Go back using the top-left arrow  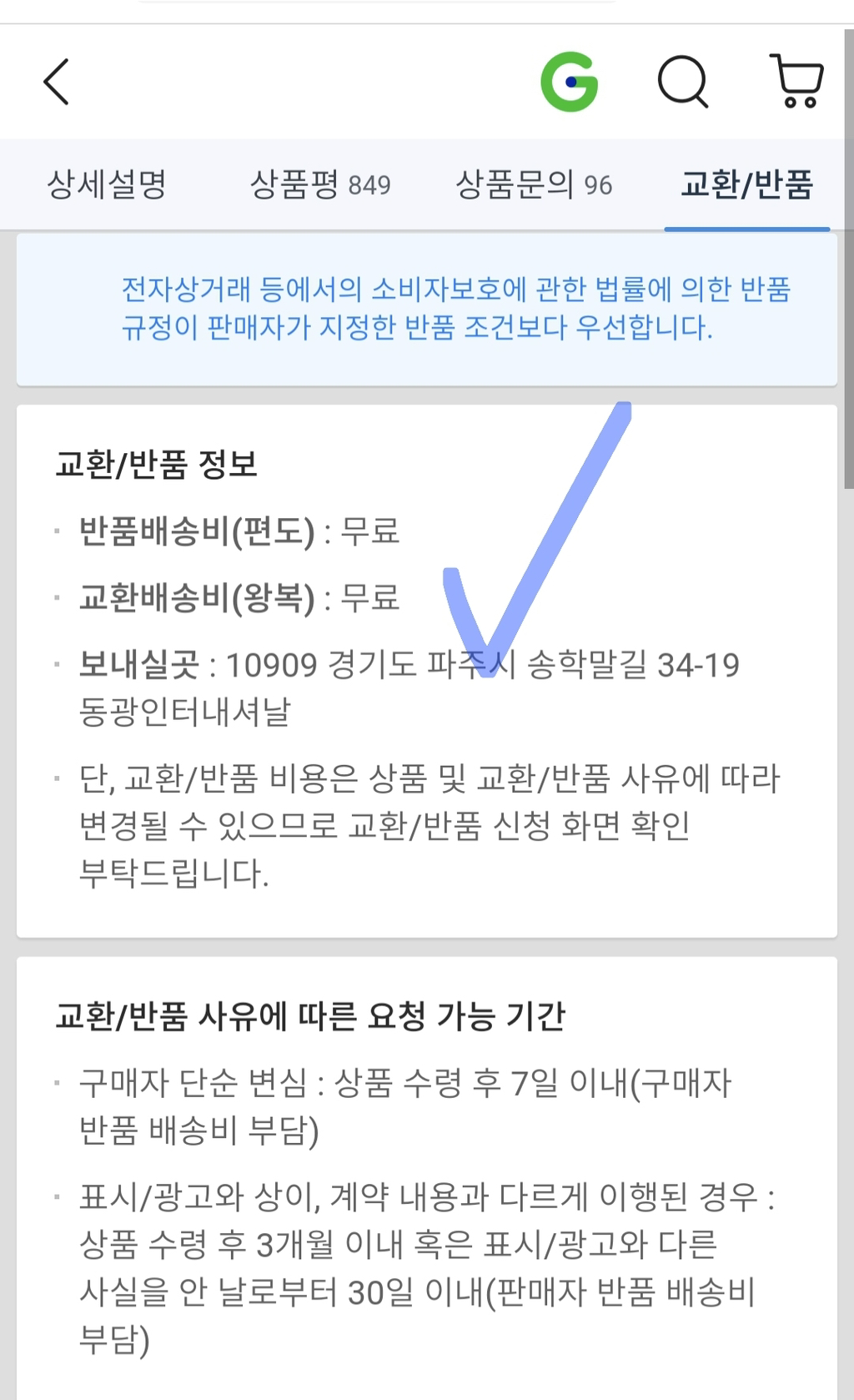(56, 82)
